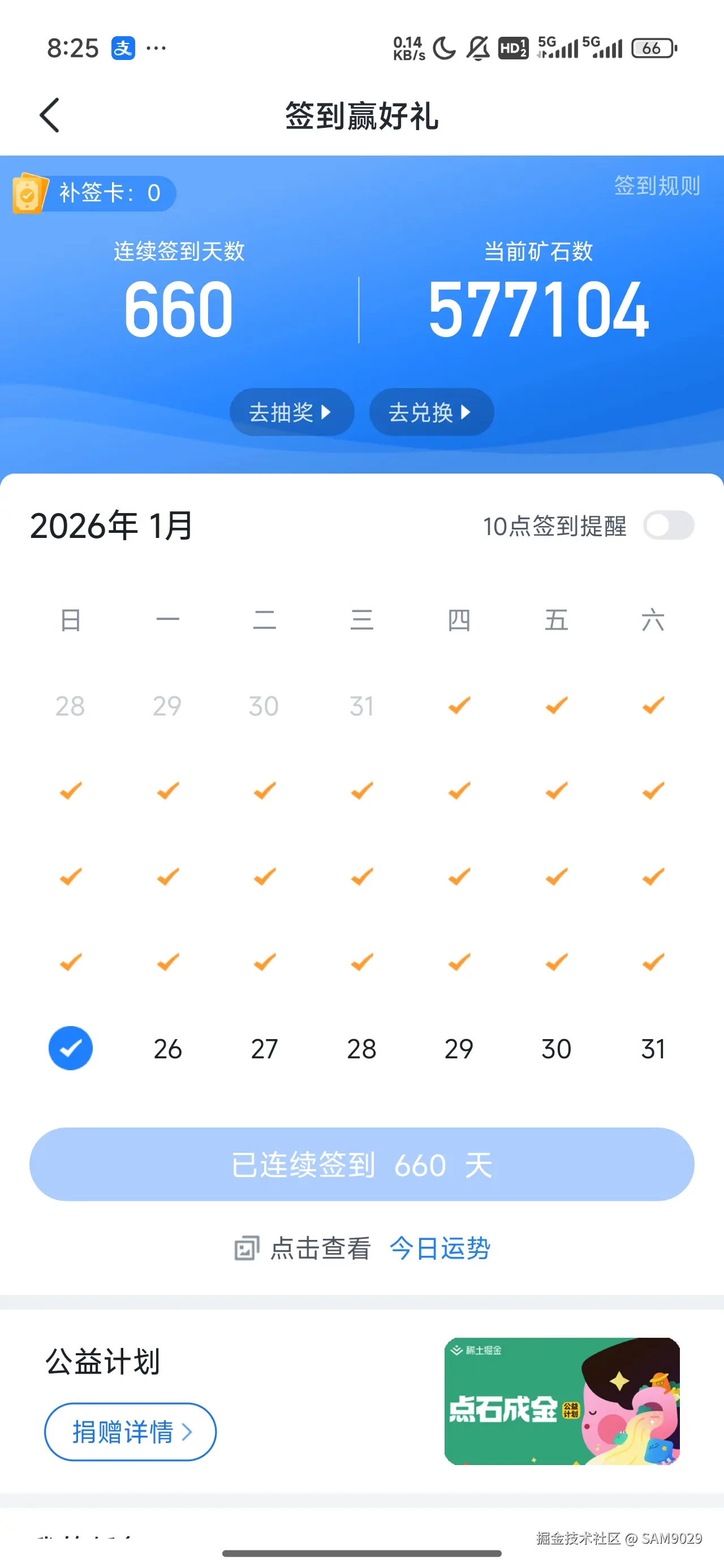The width and height of the screenshot is (724, 1568).
Task: Click the back arrow icon
Action: 49,115
